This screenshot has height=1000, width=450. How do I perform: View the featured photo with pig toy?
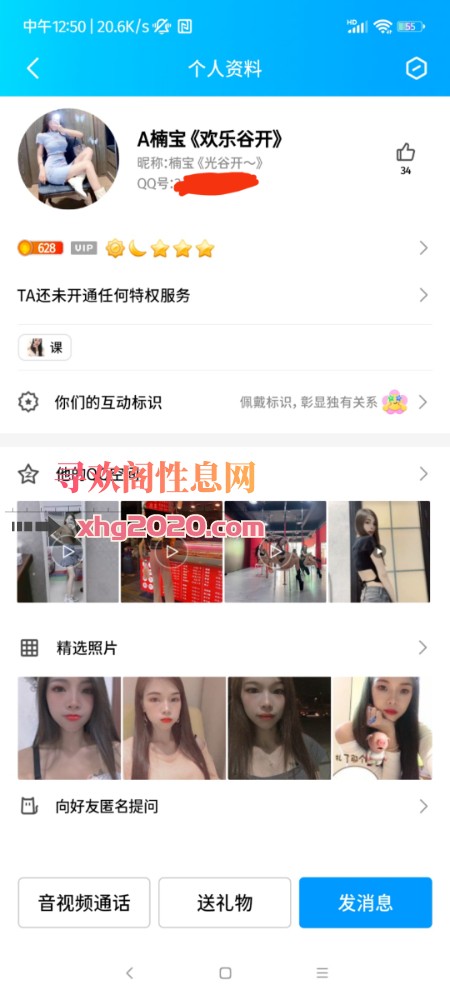(x=382, y=728)
